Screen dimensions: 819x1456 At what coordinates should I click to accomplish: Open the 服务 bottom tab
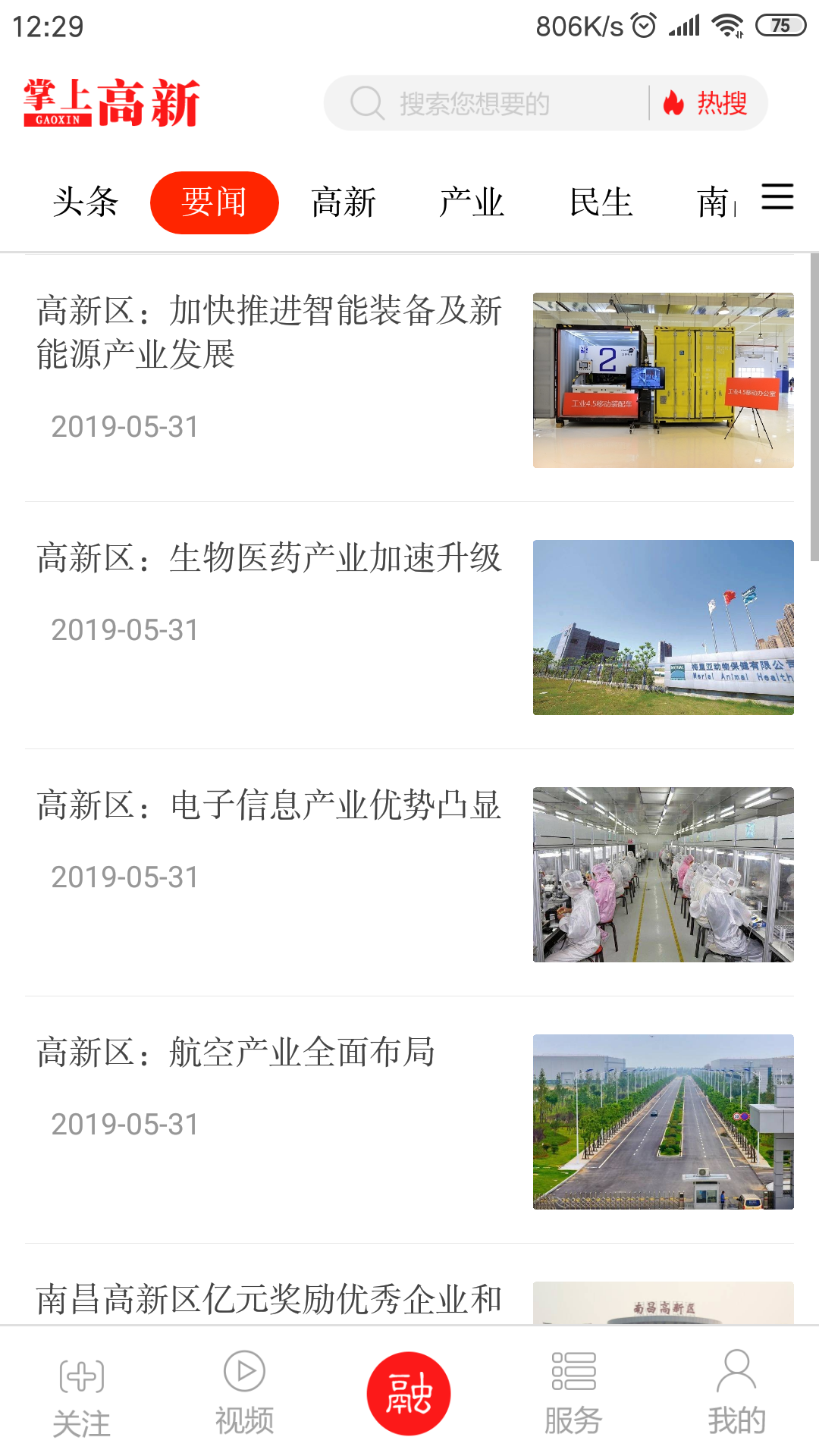tap(573, 1394)
